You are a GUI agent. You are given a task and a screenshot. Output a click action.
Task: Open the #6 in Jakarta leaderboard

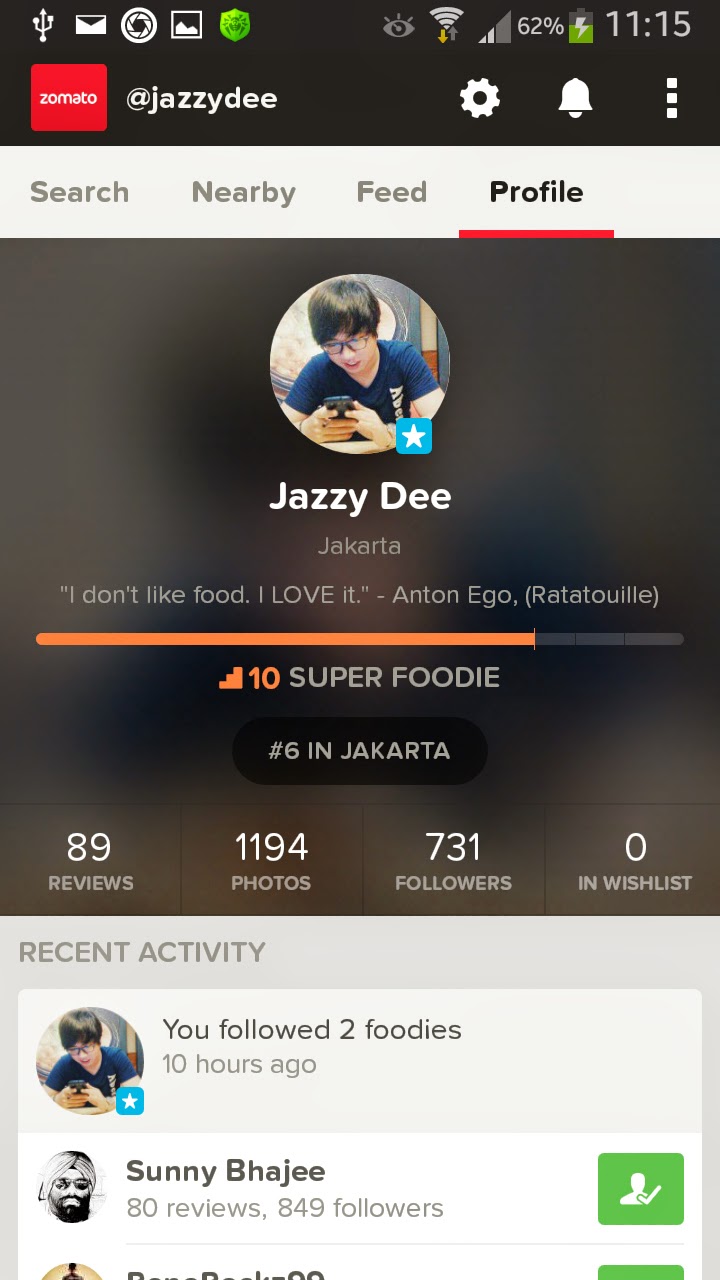[360, 751]
